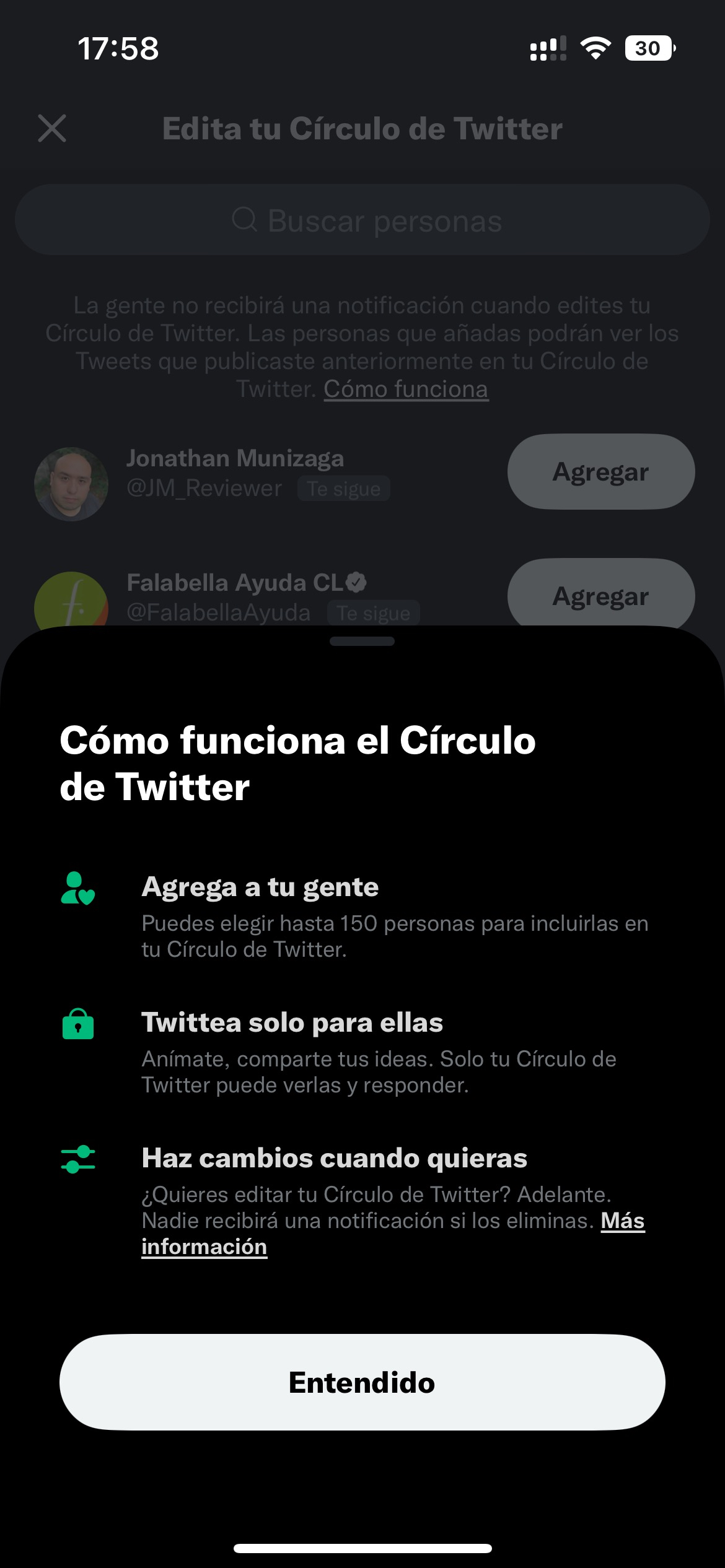Close the Edita tu Círculo screen

52,128
